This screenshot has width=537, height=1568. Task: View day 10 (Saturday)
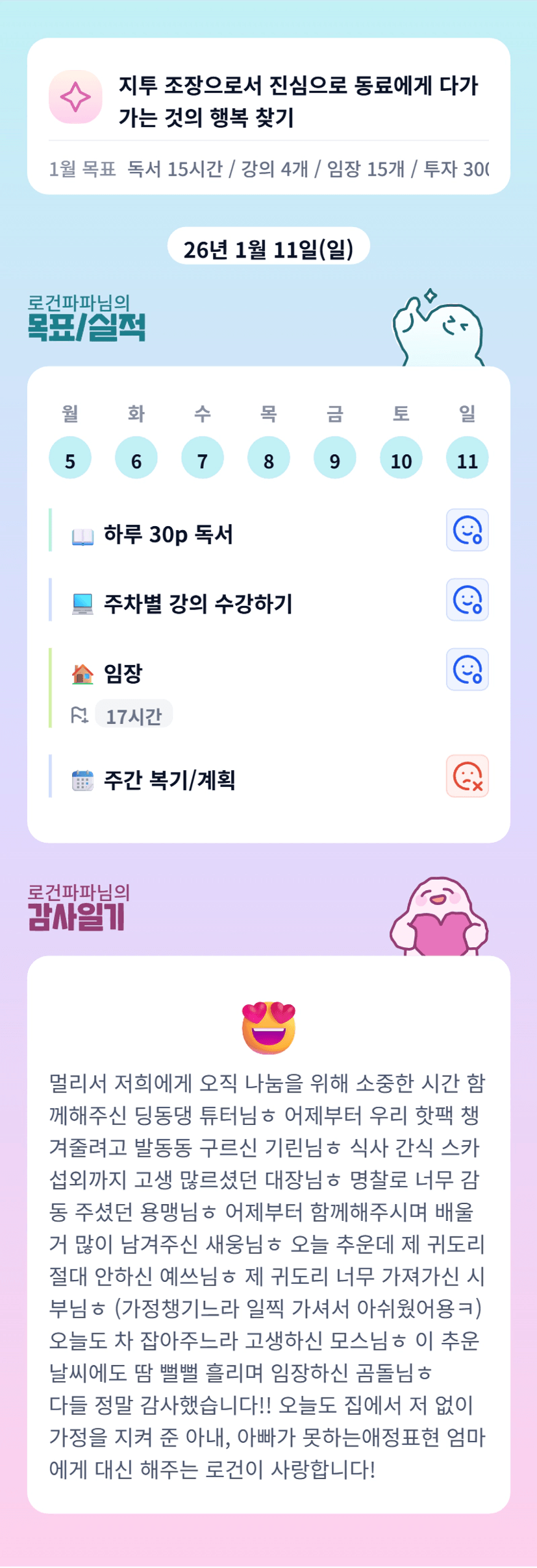click(401, 458)
